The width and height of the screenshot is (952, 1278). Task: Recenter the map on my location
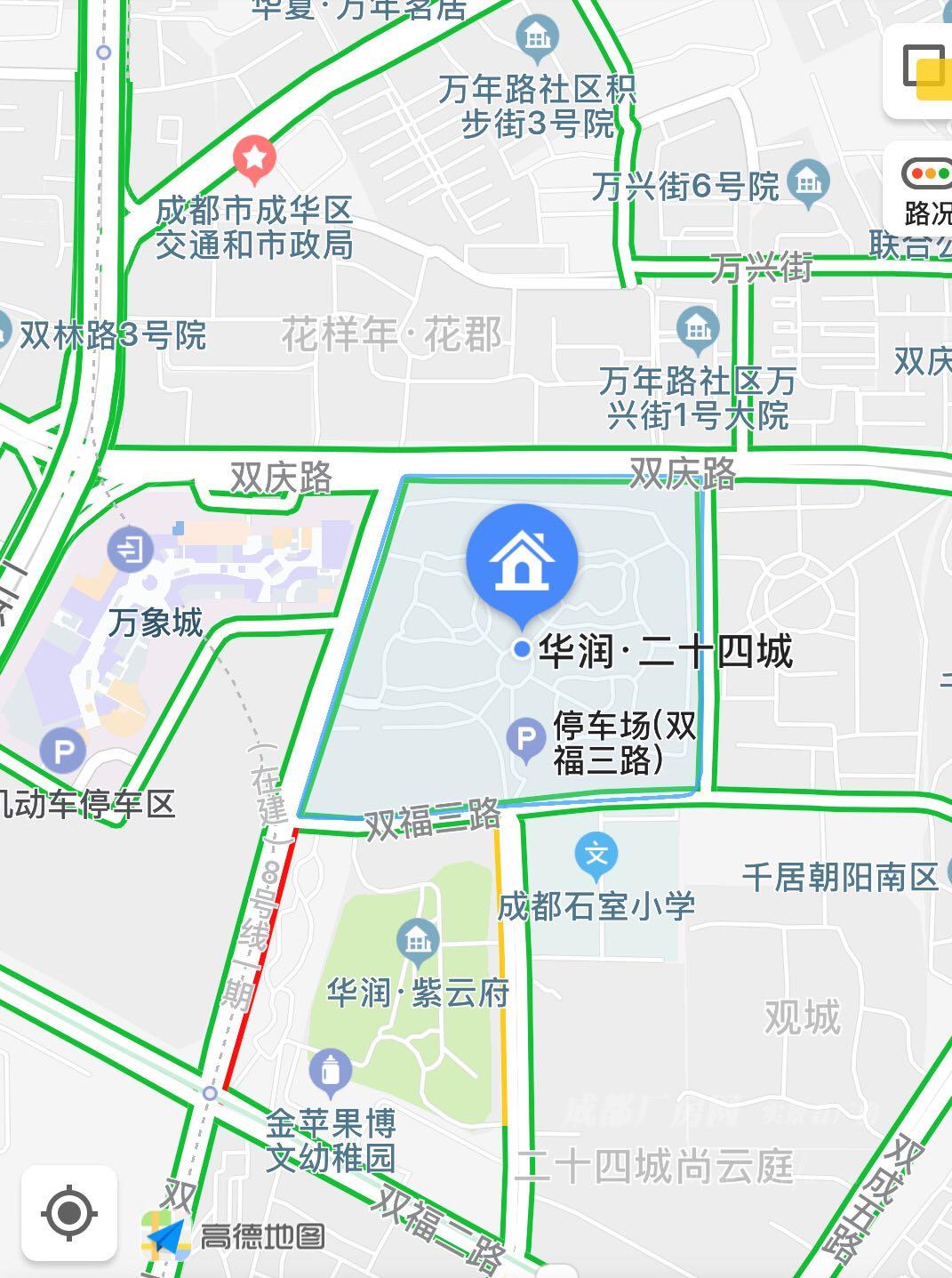point(69,1212)
